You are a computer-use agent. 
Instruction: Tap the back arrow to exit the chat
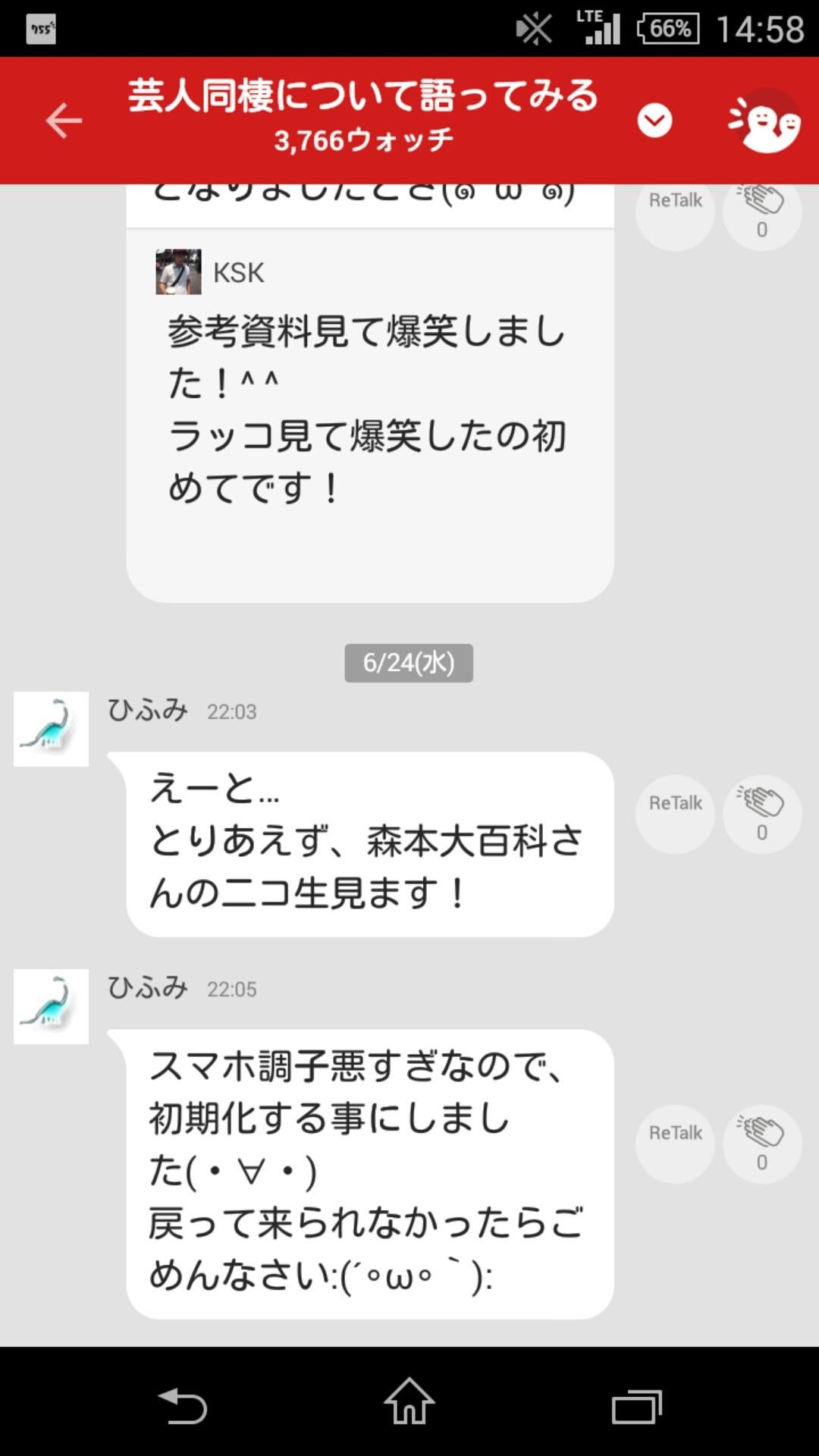click(65, 120)
